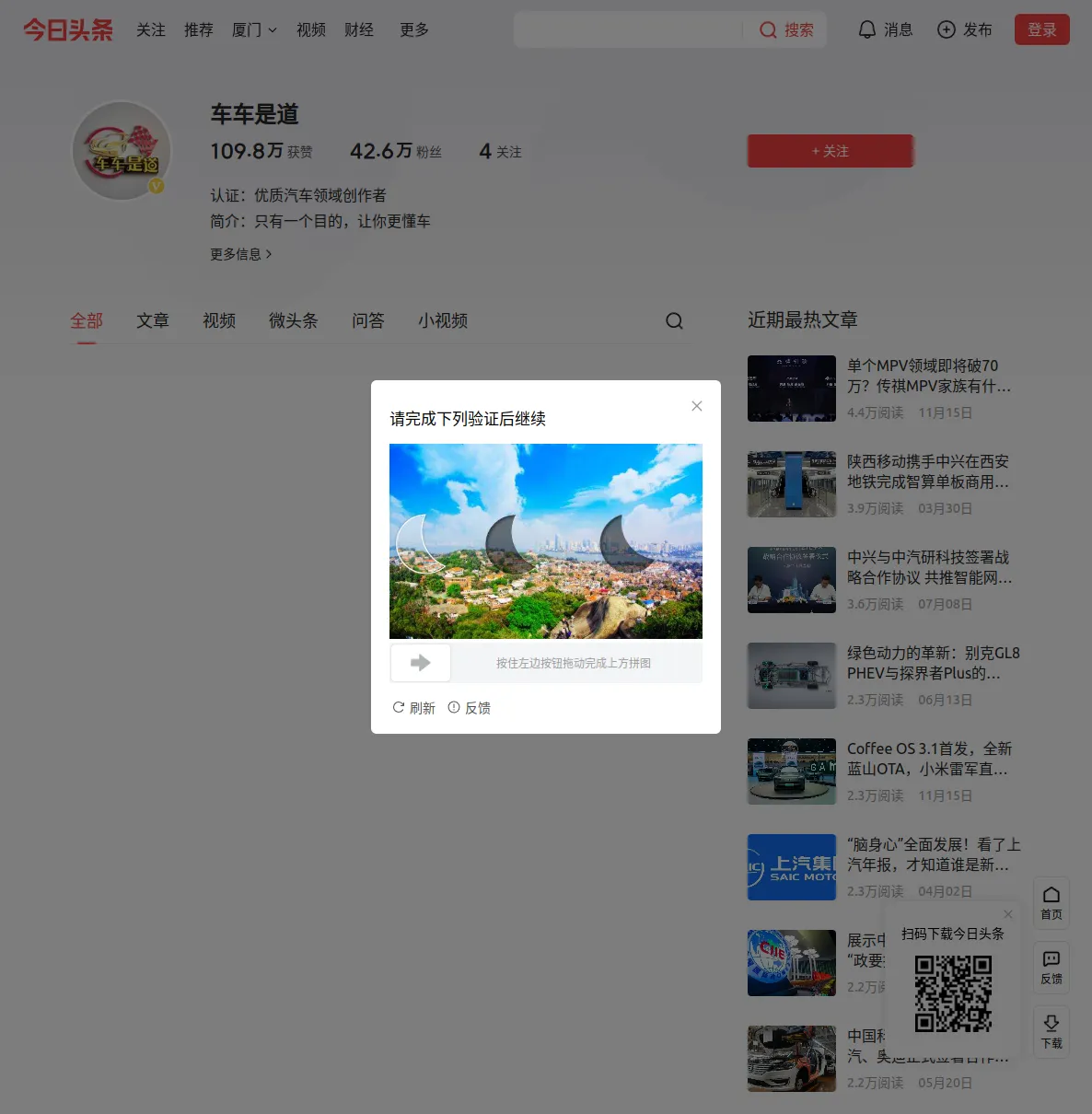Open 消息 notifications bell
This screenshot has height=1114, width=1092.
(x=885, y=29)
